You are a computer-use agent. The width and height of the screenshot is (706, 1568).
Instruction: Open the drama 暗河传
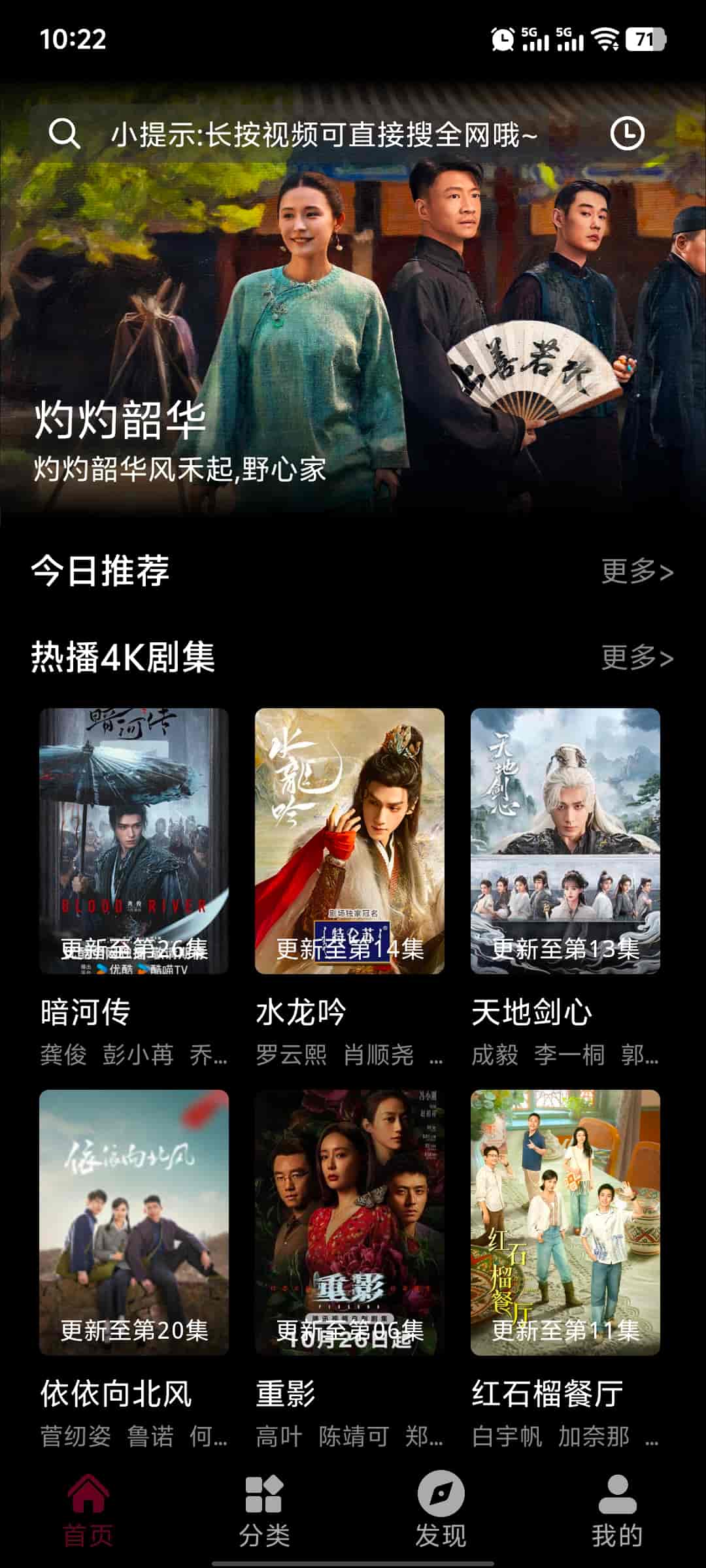pyautogui.click(x=134, y=841)
